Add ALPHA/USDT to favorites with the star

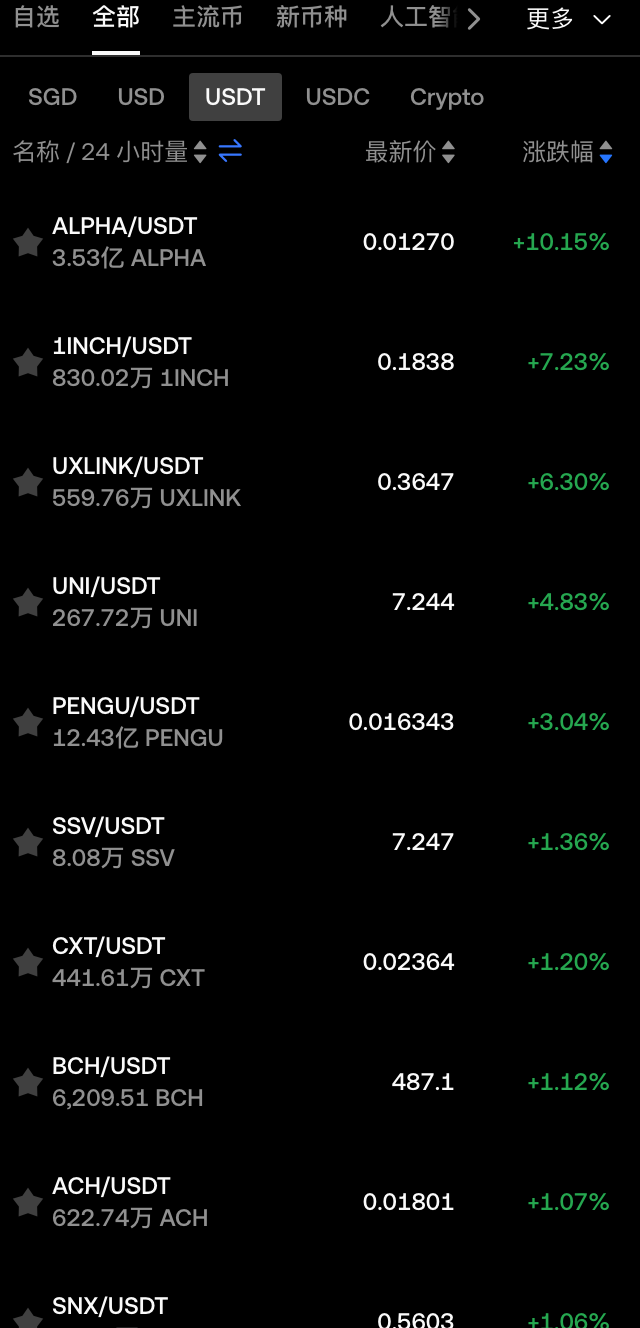27,242
